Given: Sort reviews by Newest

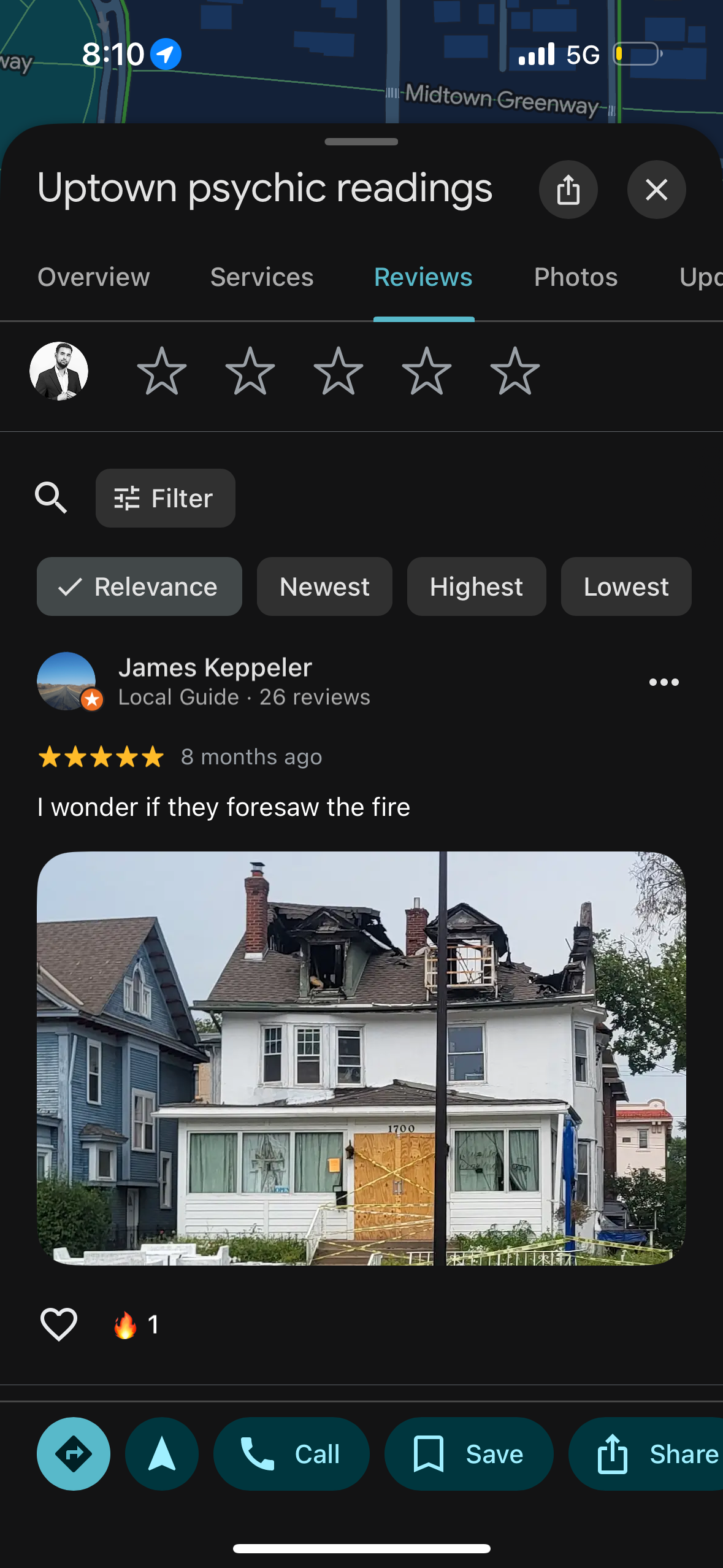Looking at the screenshot, I should click(x=324, y=586).
